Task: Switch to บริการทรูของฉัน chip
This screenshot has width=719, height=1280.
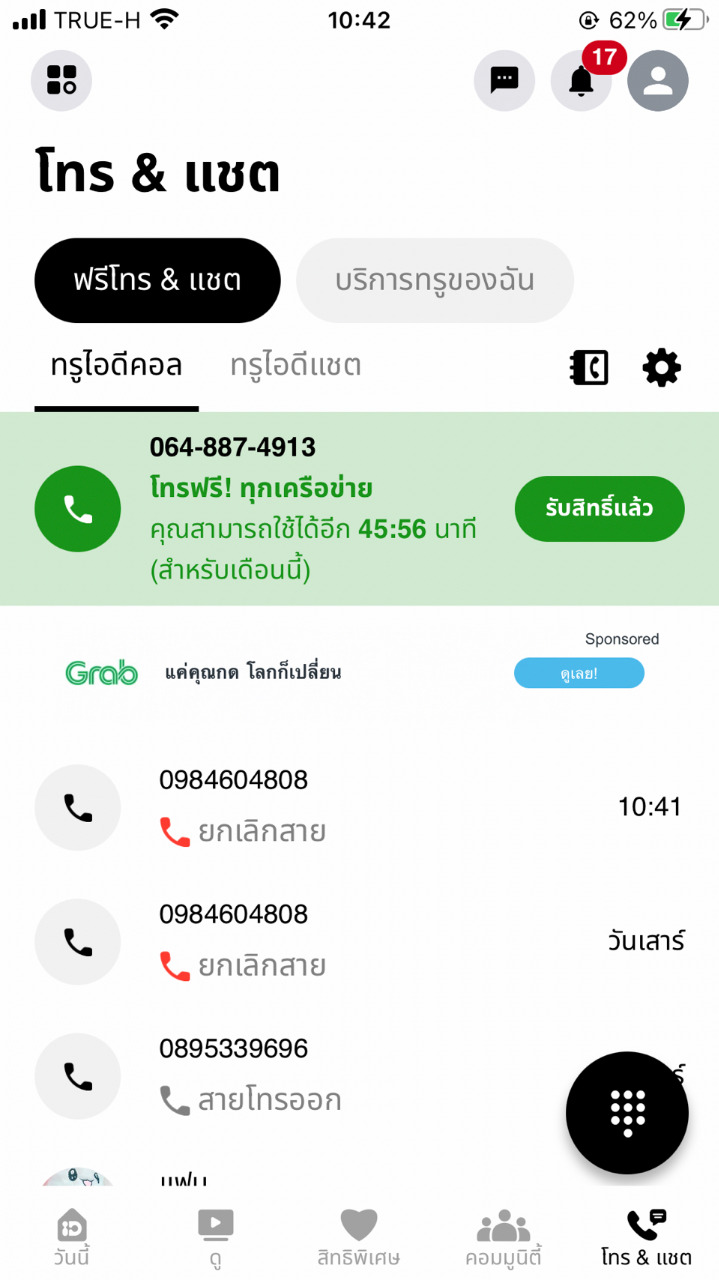Action: pos(435,280)
